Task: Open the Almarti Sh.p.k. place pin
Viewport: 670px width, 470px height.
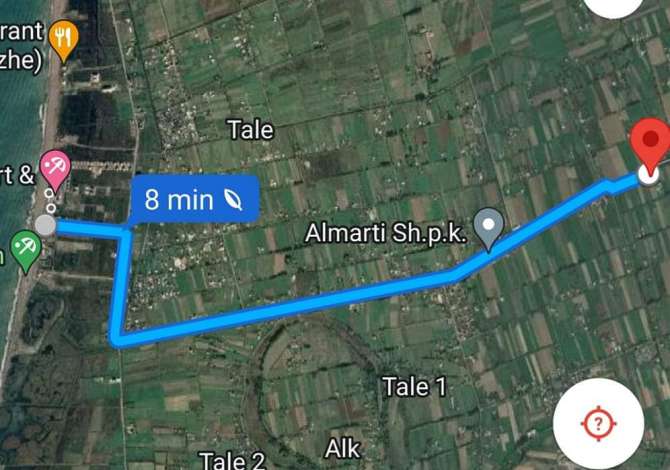Action: point(488,227)
